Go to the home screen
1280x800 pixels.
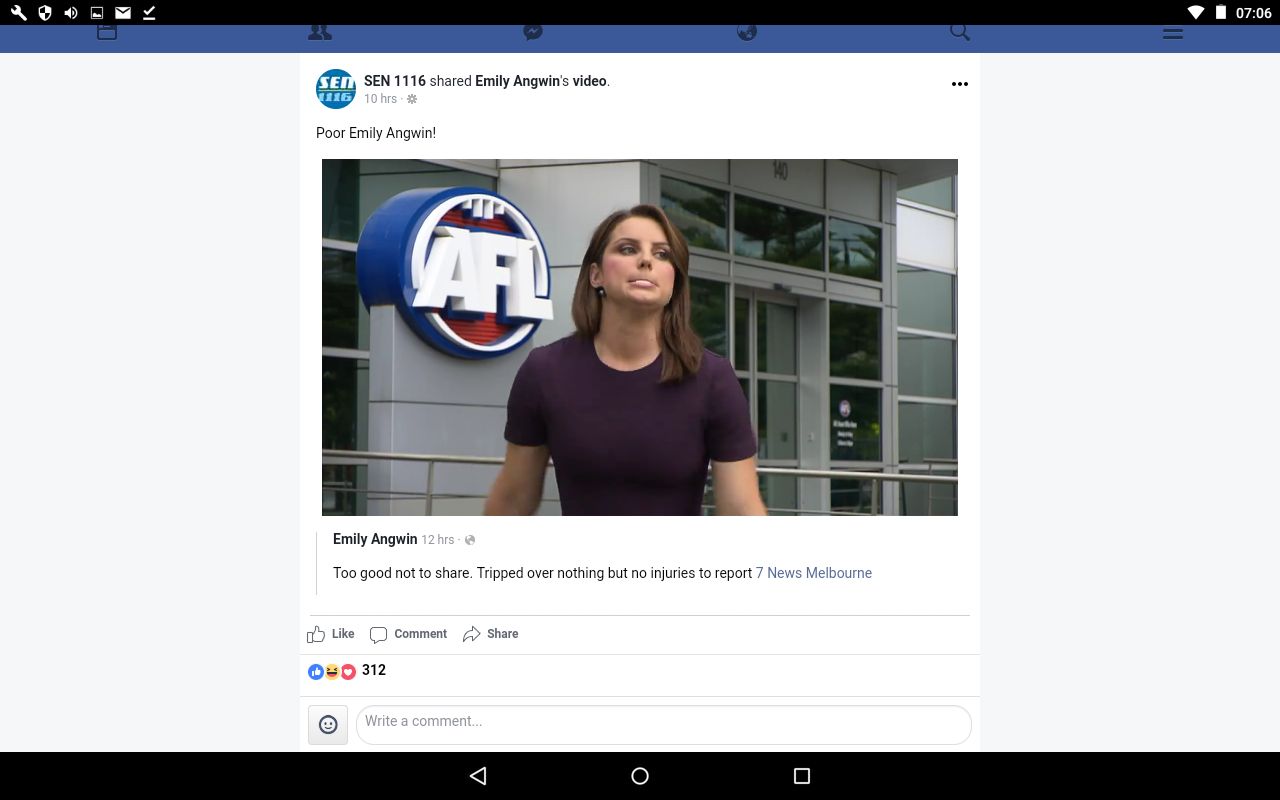click(x=640, y=776)
